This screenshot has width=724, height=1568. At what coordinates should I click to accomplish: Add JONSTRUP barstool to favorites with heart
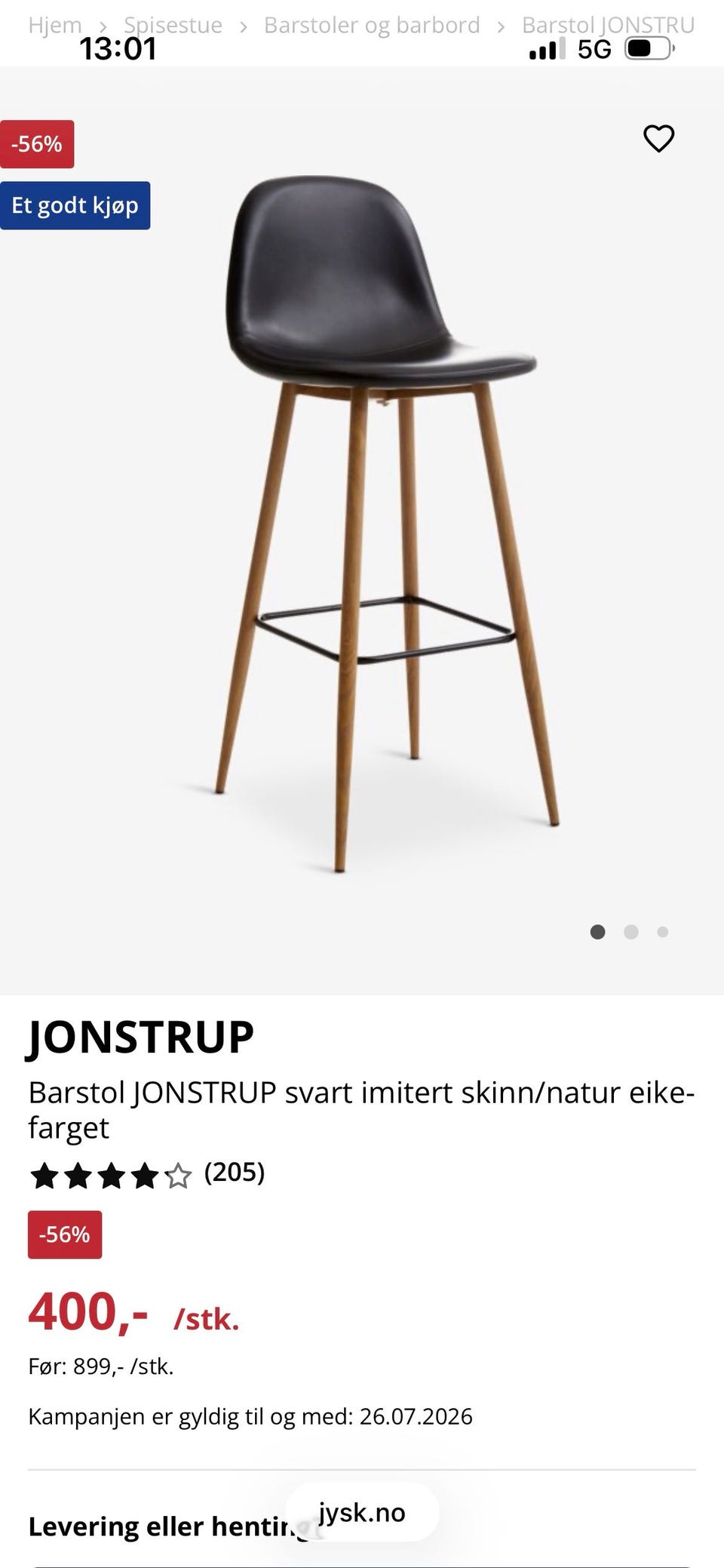click(x=658, y=138)
